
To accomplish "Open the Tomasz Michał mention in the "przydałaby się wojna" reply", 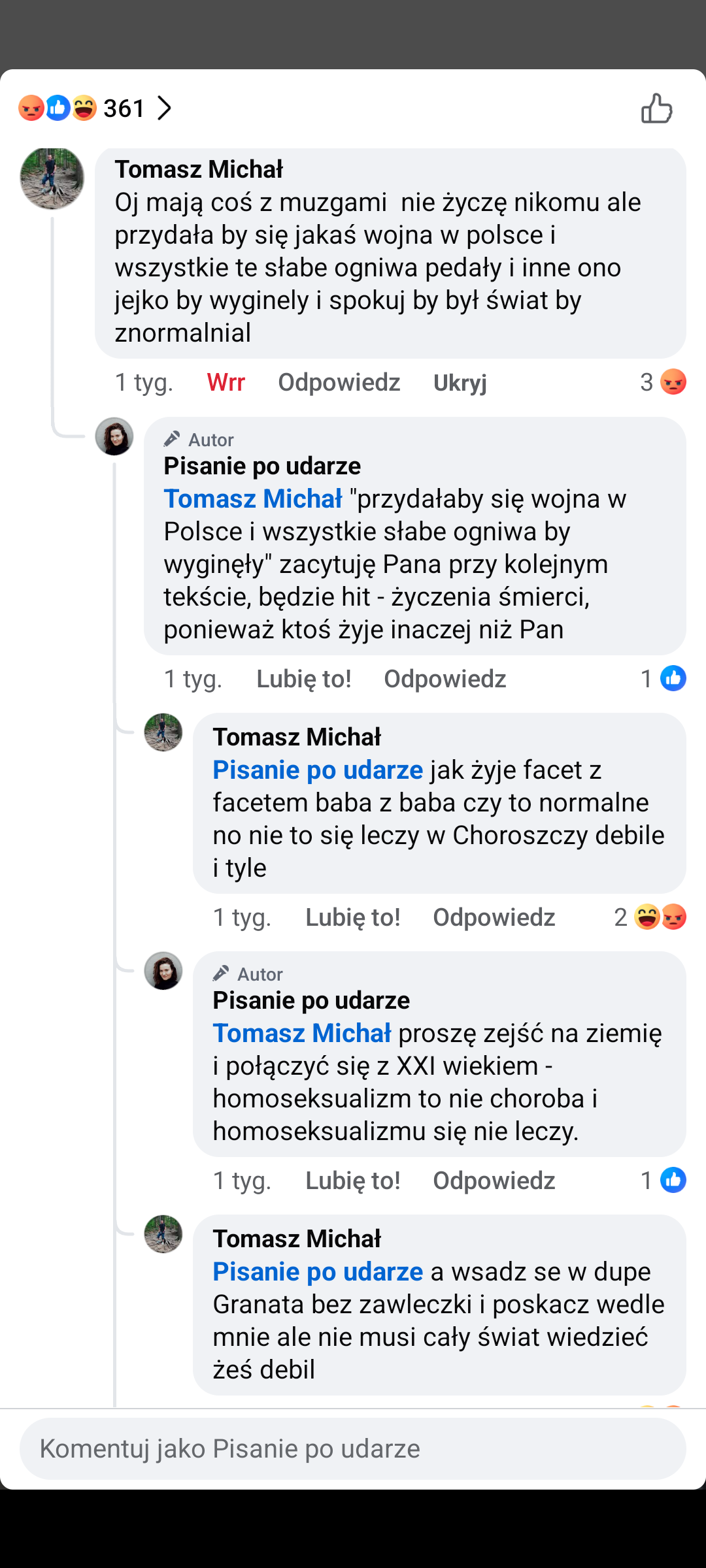I will point(252,499).
